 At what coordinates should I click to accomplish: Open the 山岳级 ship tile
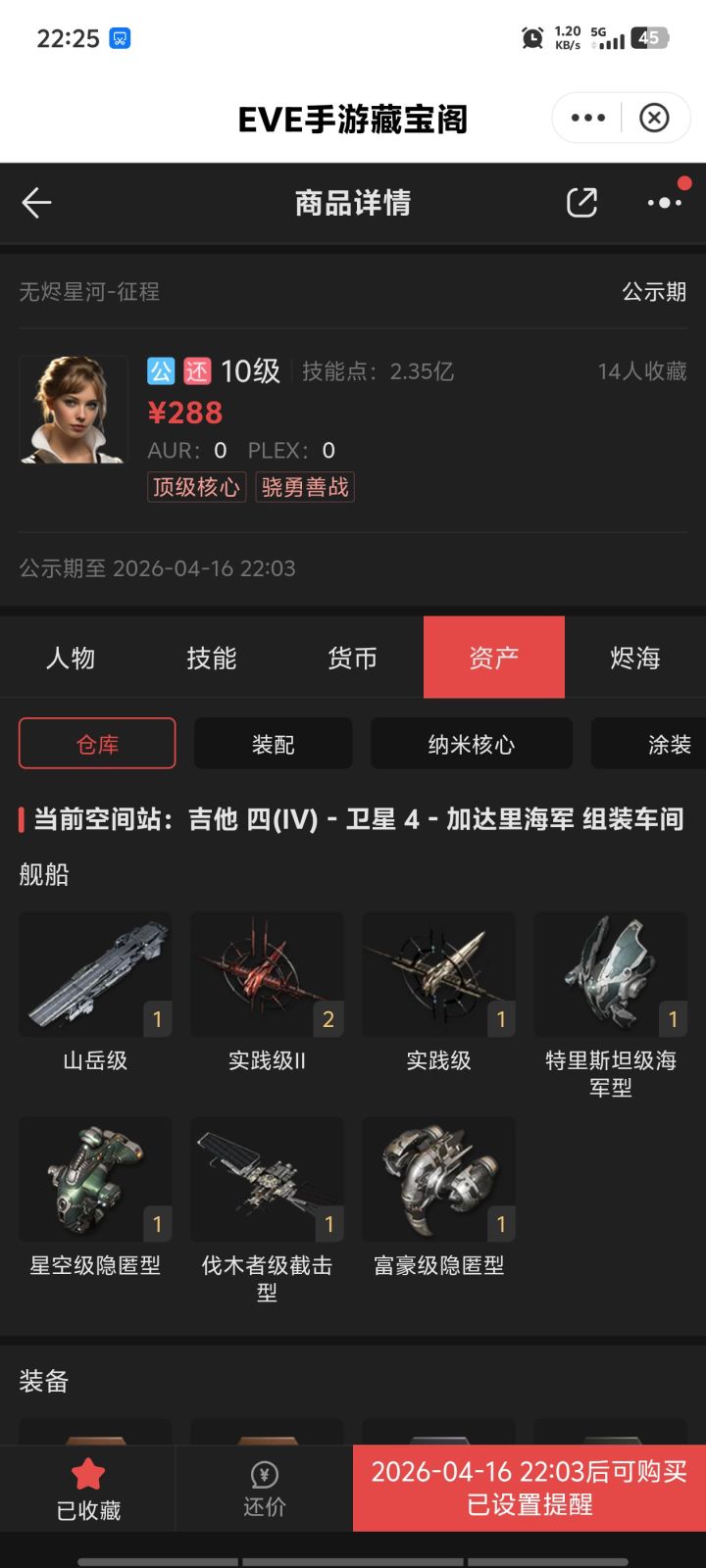coord(95,976)
